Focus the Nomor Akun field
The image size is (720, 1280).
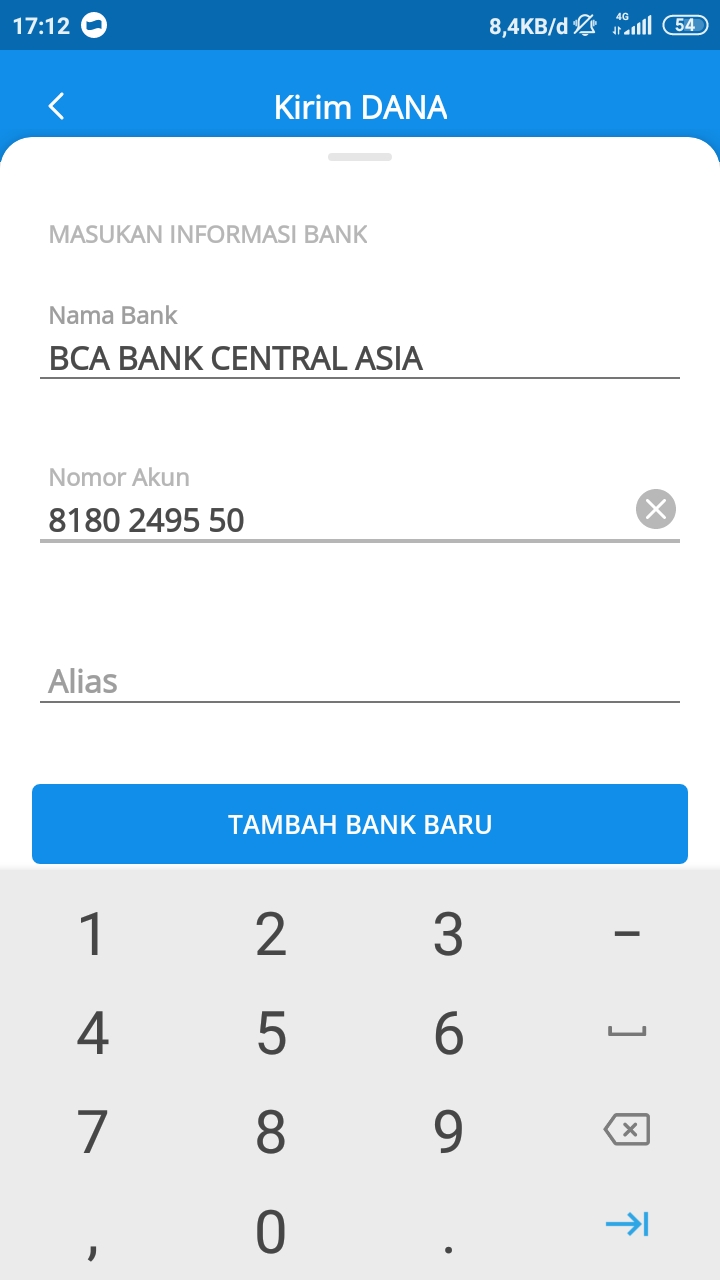coord(330,520)
